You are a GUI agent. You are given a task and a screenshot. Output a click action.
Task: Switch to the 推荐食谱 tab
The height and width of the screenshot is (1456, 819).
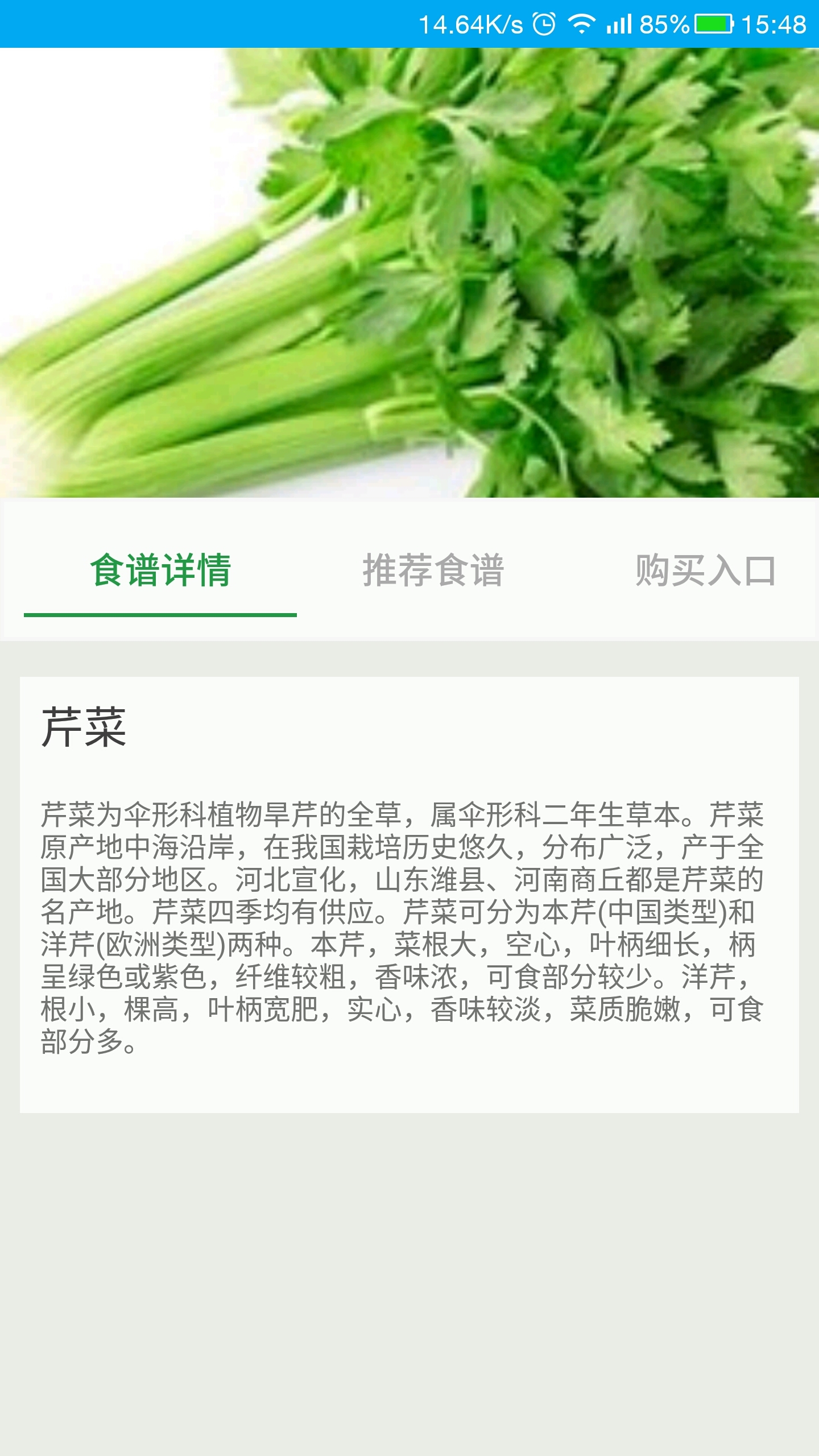pos(433,570)
